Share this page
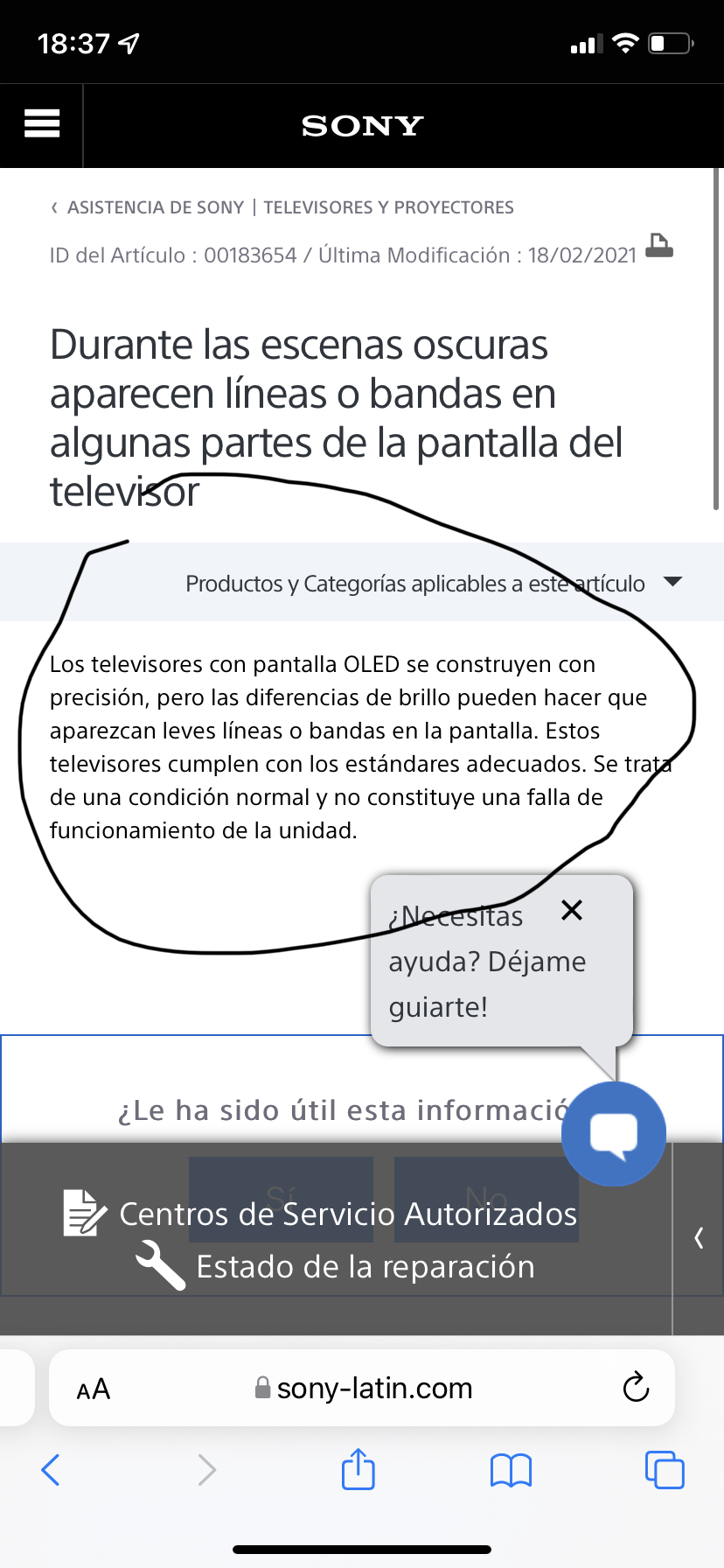This screenshot has height=1568, width=724. click(359, 1468)
